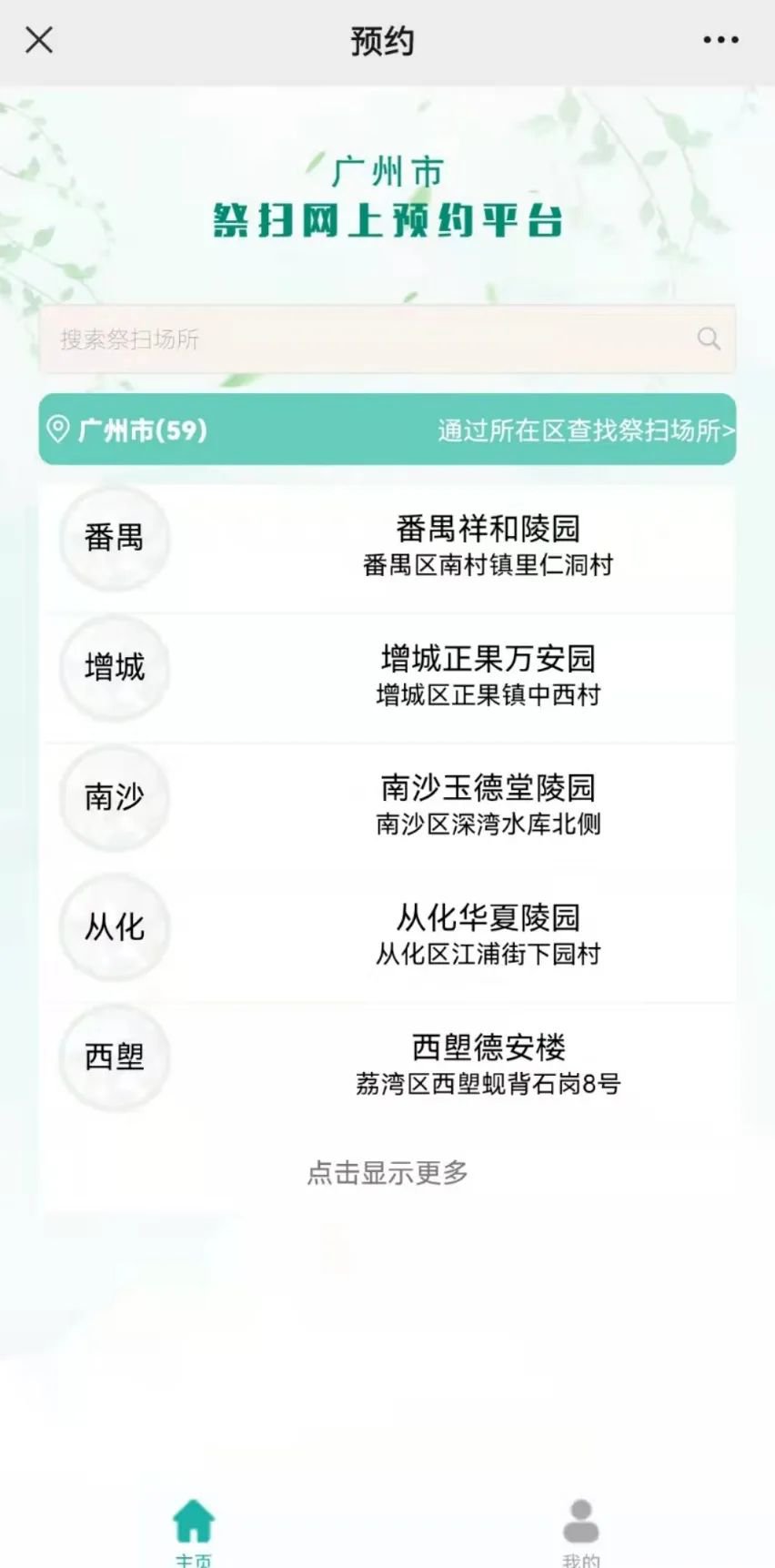
Task: Switch to the 主页 tab
Action: [194, 1529]
